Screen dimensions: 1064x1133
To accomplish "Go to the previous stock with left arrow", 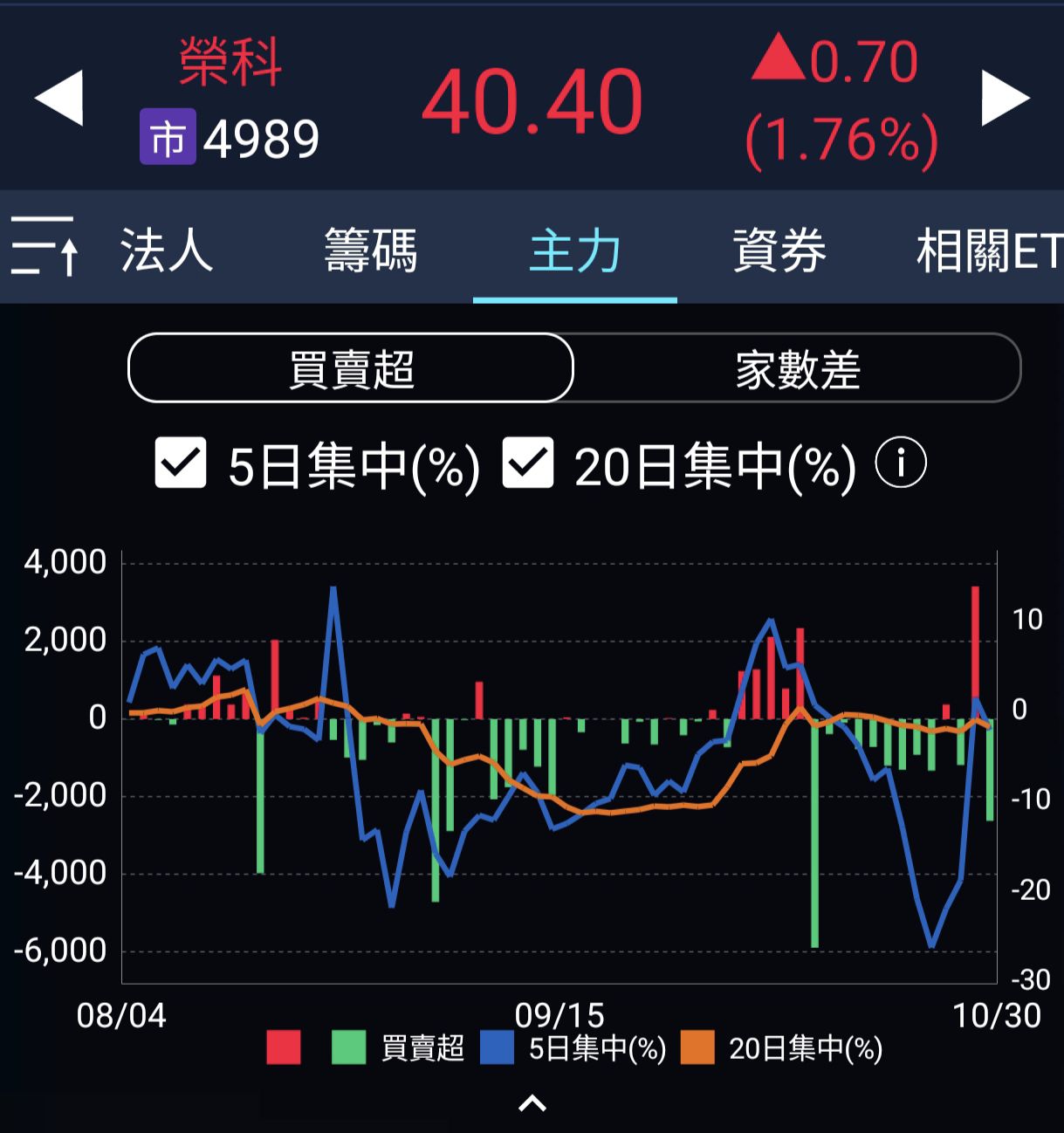I will (58, 98).
